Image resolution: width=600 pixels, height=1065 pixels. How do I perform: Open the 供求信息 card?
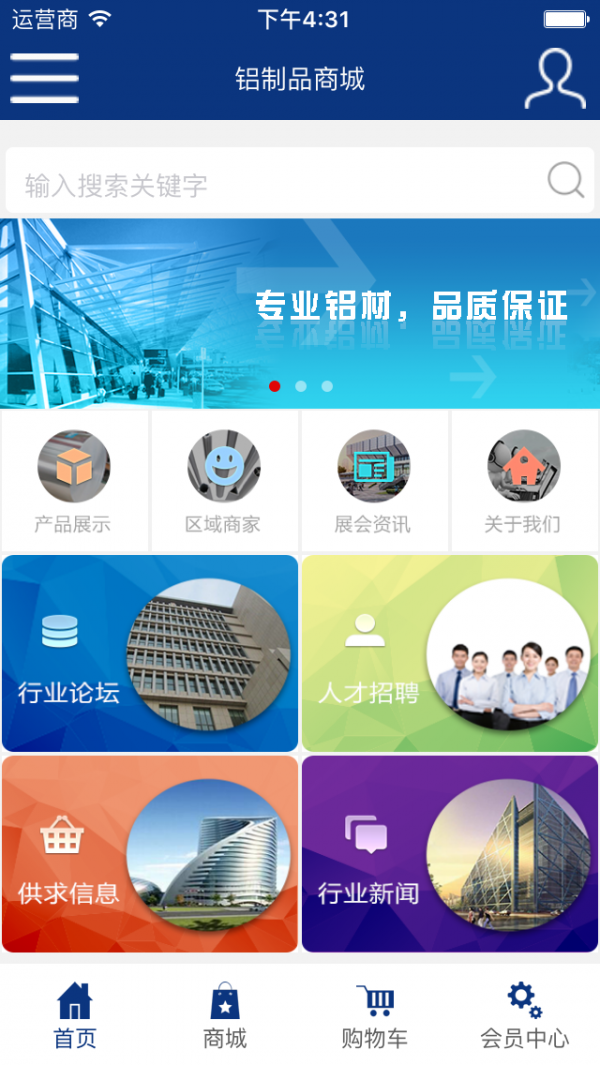pos(150,853)
